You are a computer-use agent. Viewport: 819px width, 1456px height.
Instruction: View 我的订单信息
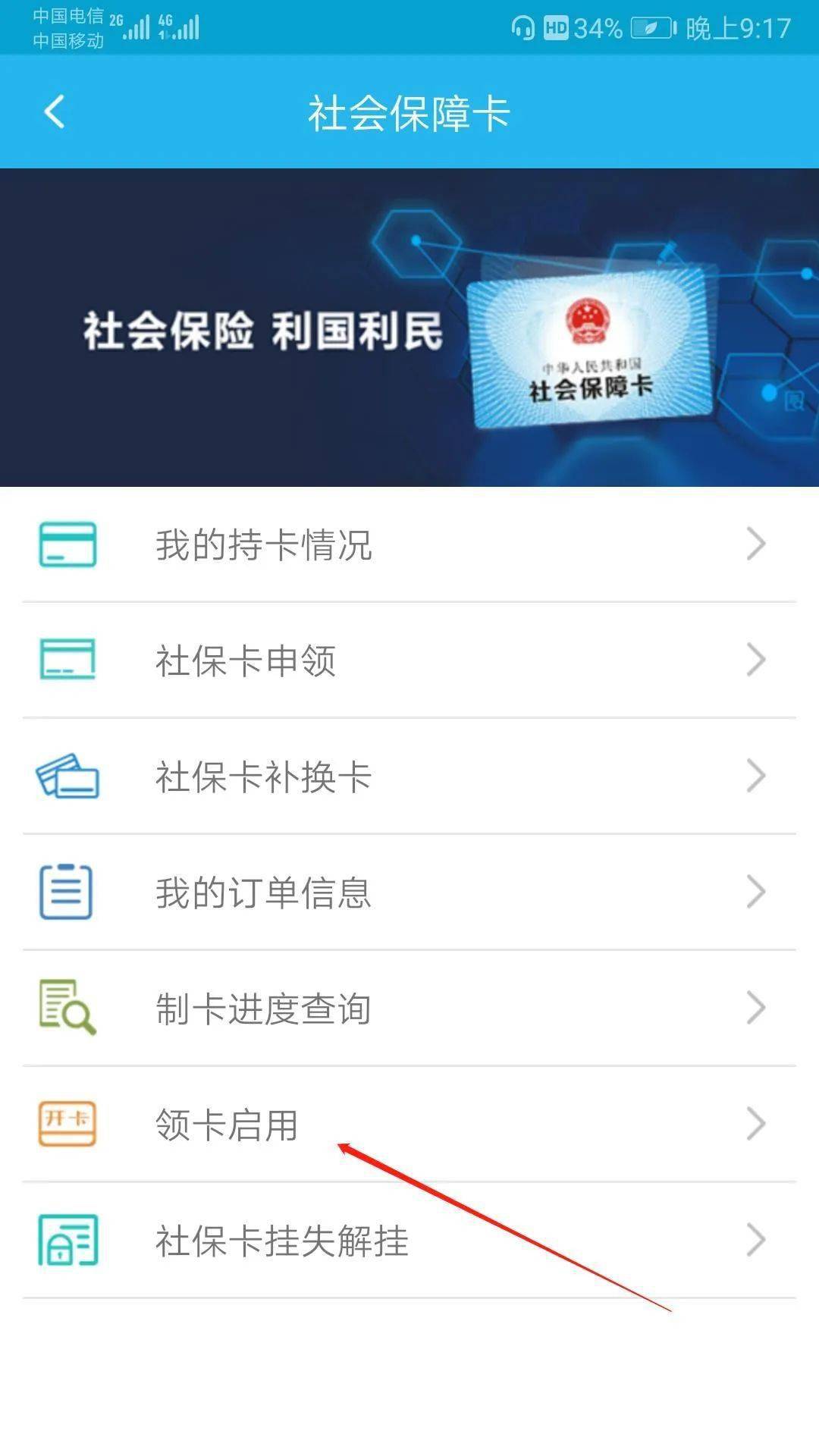(x=409, y=892)
